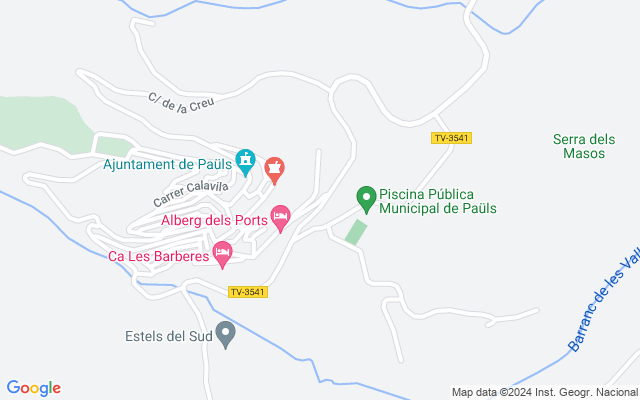Select the Estels del Sud location pin

point(226,333)
